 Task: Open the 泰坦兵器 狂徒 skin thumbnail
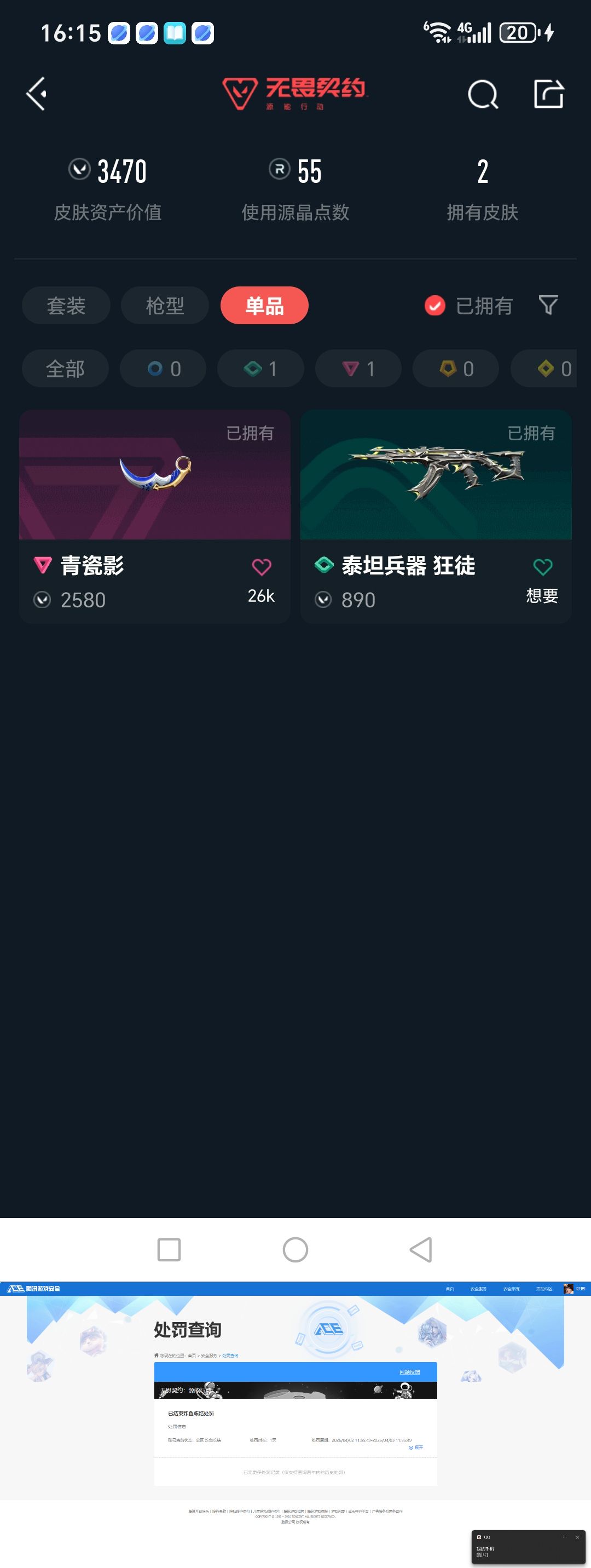(x=436, y=475)
